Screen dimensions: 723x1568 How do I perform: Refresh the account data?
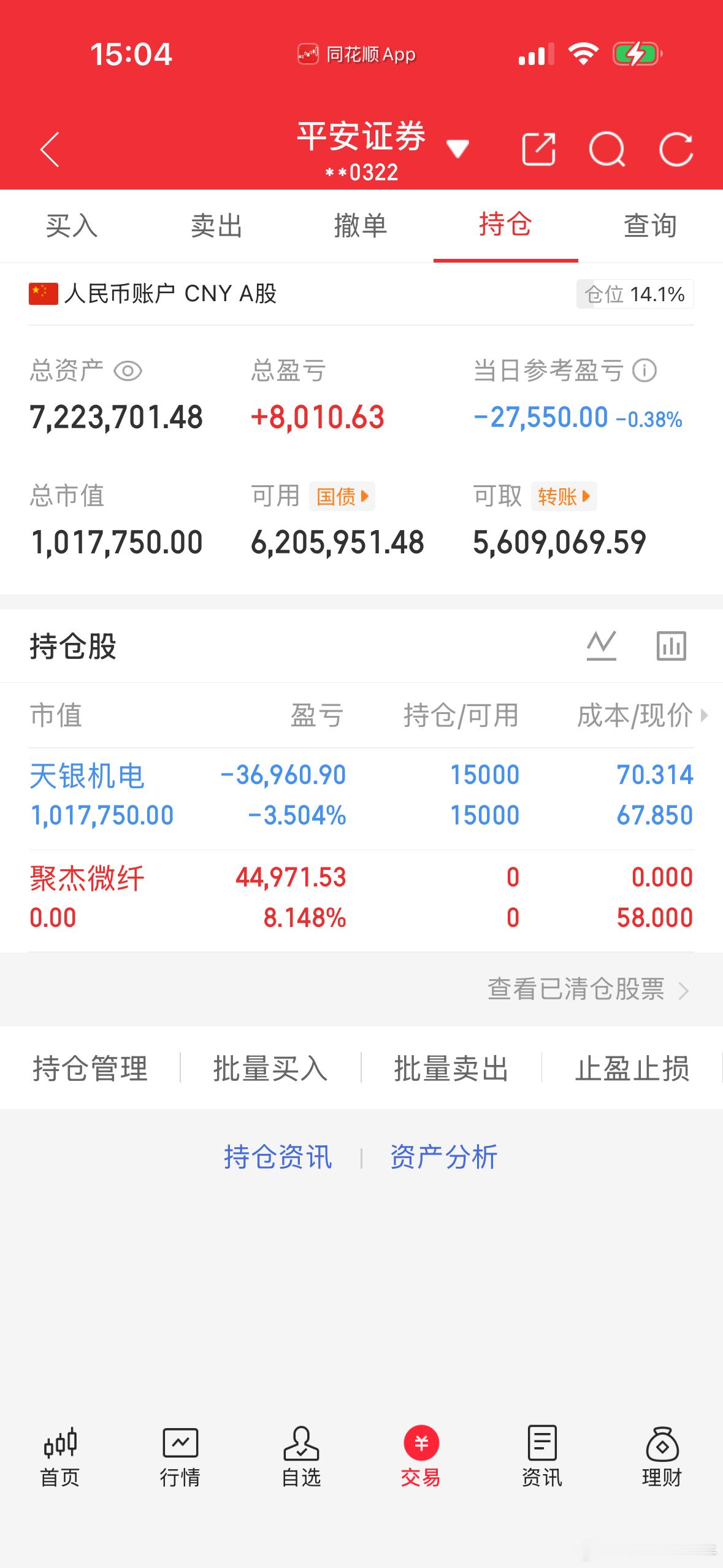(x=676, y=149)
